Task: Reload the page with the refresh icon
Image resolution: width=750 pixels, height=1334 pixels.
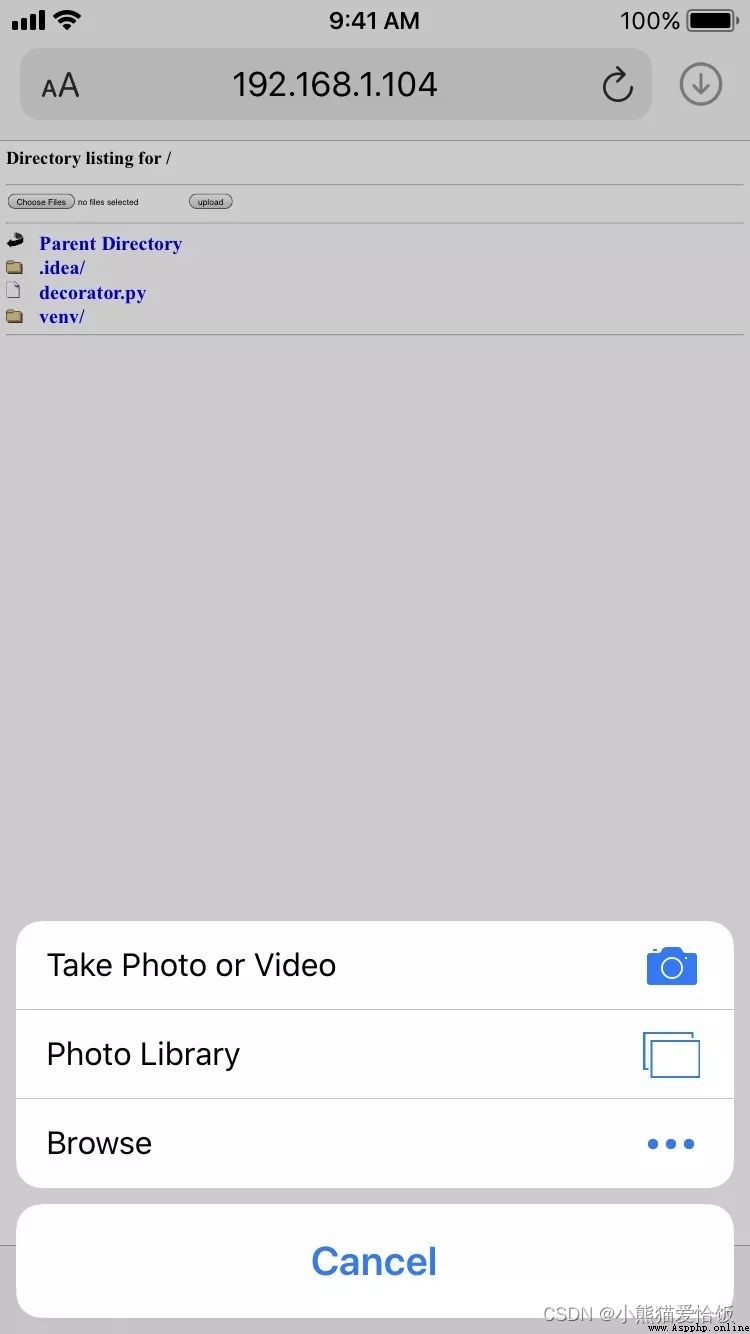Action: (x=617, y=85)
